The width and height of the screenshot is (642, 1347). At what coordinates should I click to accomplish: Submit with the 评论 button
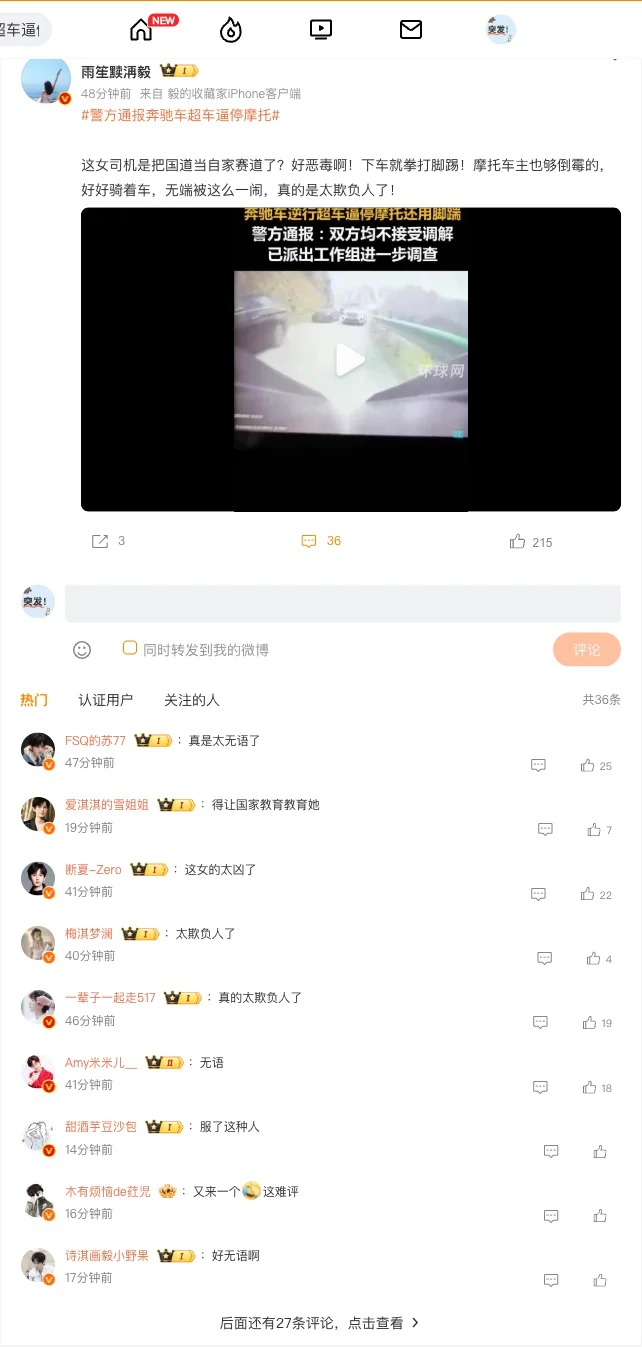(586, 650)
